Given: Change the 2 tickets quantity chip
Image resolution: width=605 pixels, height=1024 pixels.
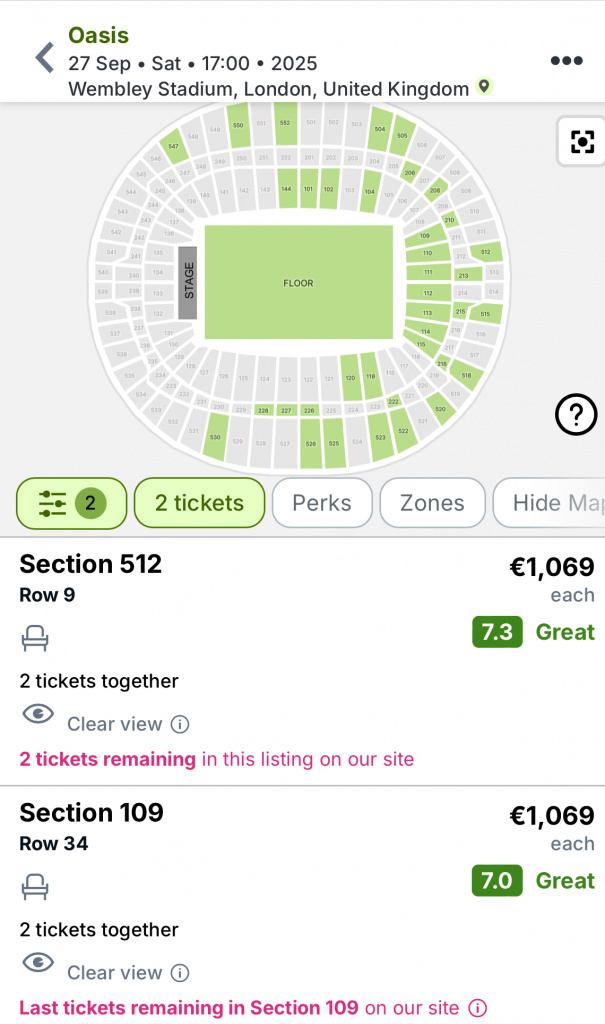Looking at the screenshot, I should pos(199,503).
